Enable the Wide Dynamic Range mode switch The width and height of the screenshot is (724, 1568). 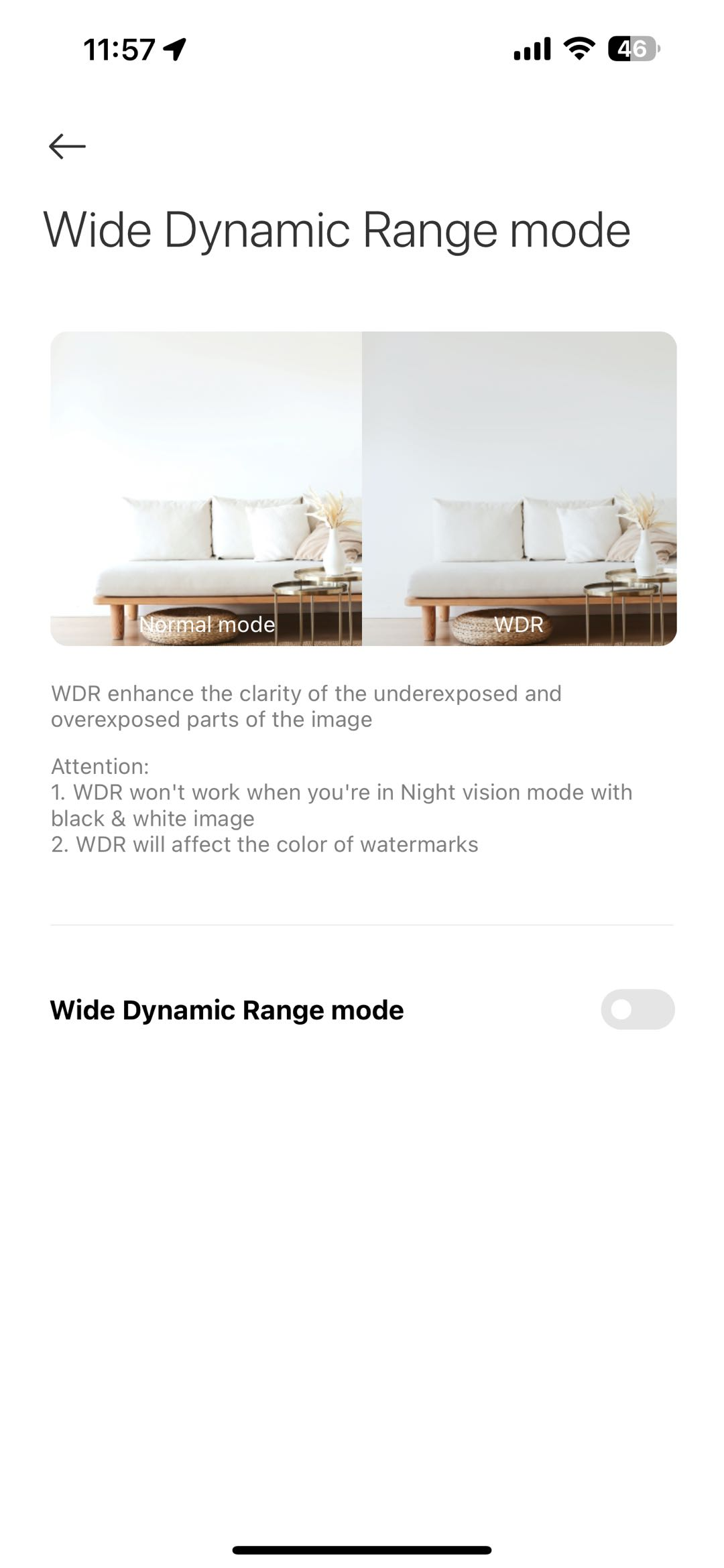click(637, 1009)
